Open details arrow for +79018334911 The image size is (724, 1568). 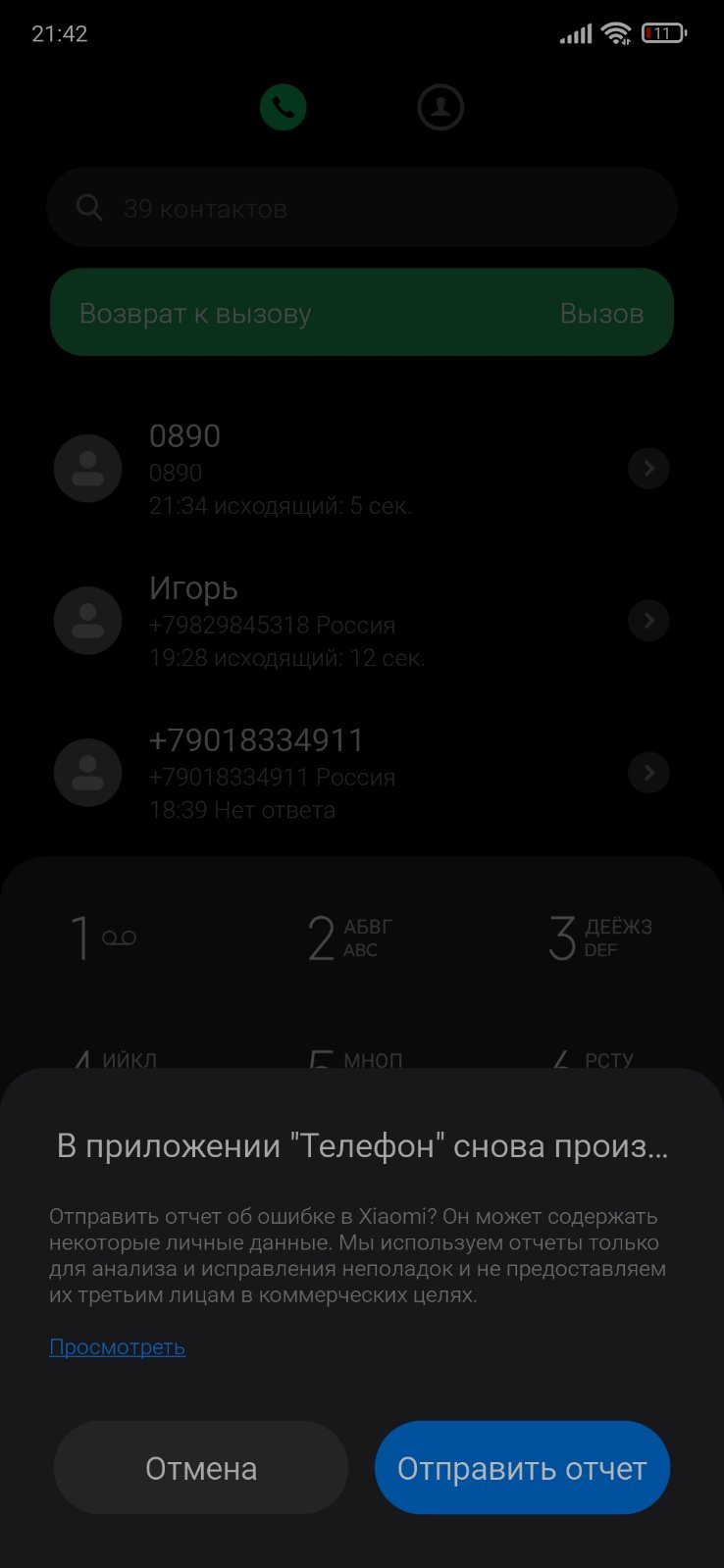648,773
